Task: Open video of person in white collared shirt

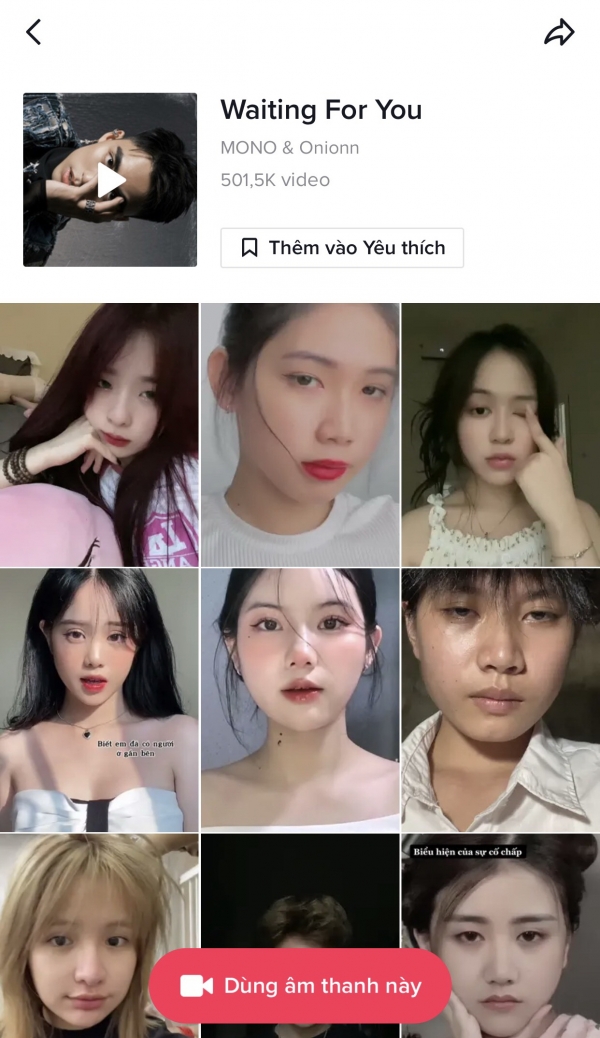Action: click(x=500, y=699)
